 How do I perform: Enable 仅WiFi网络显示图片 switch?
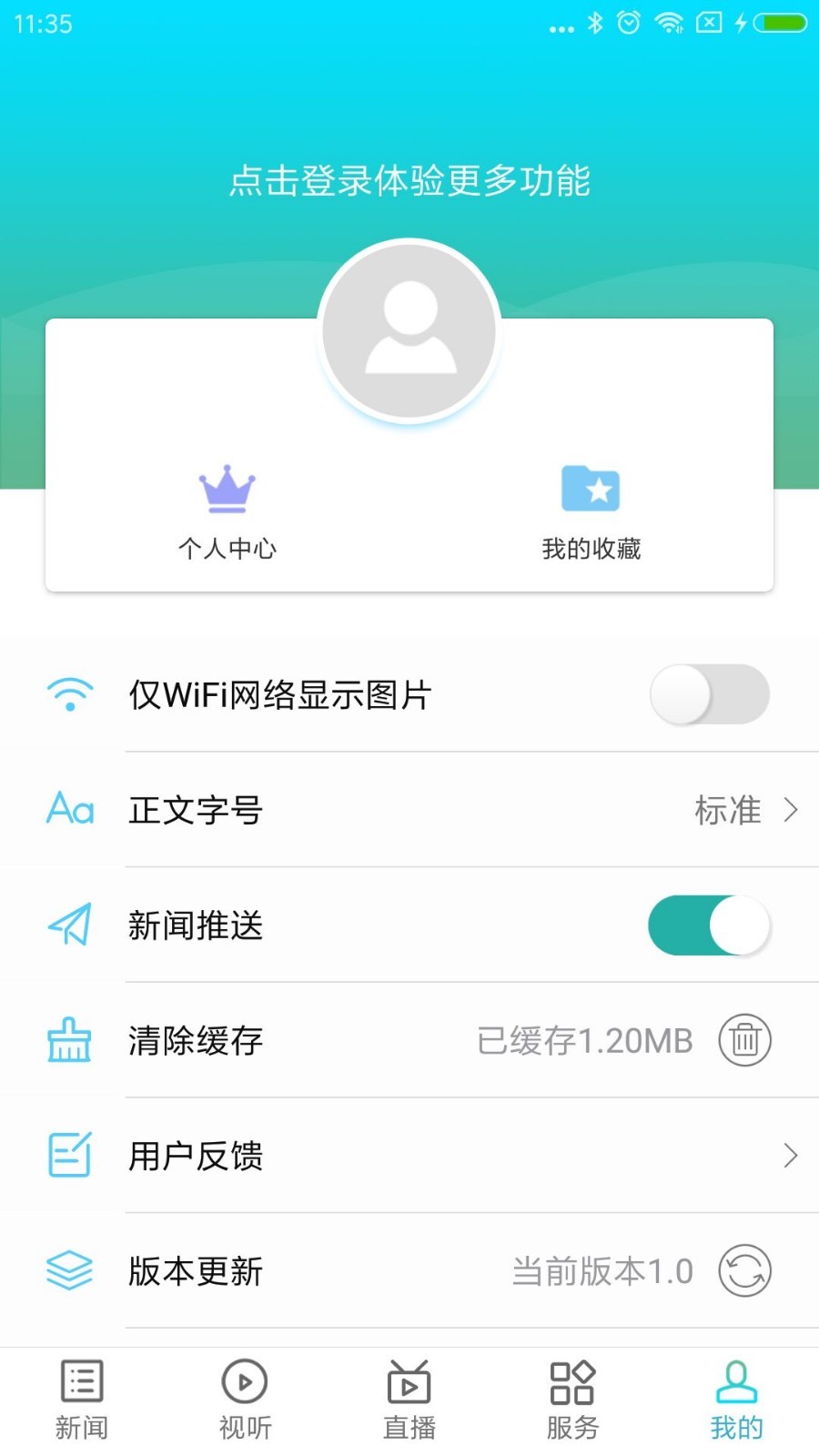click(x=709, y=694)
